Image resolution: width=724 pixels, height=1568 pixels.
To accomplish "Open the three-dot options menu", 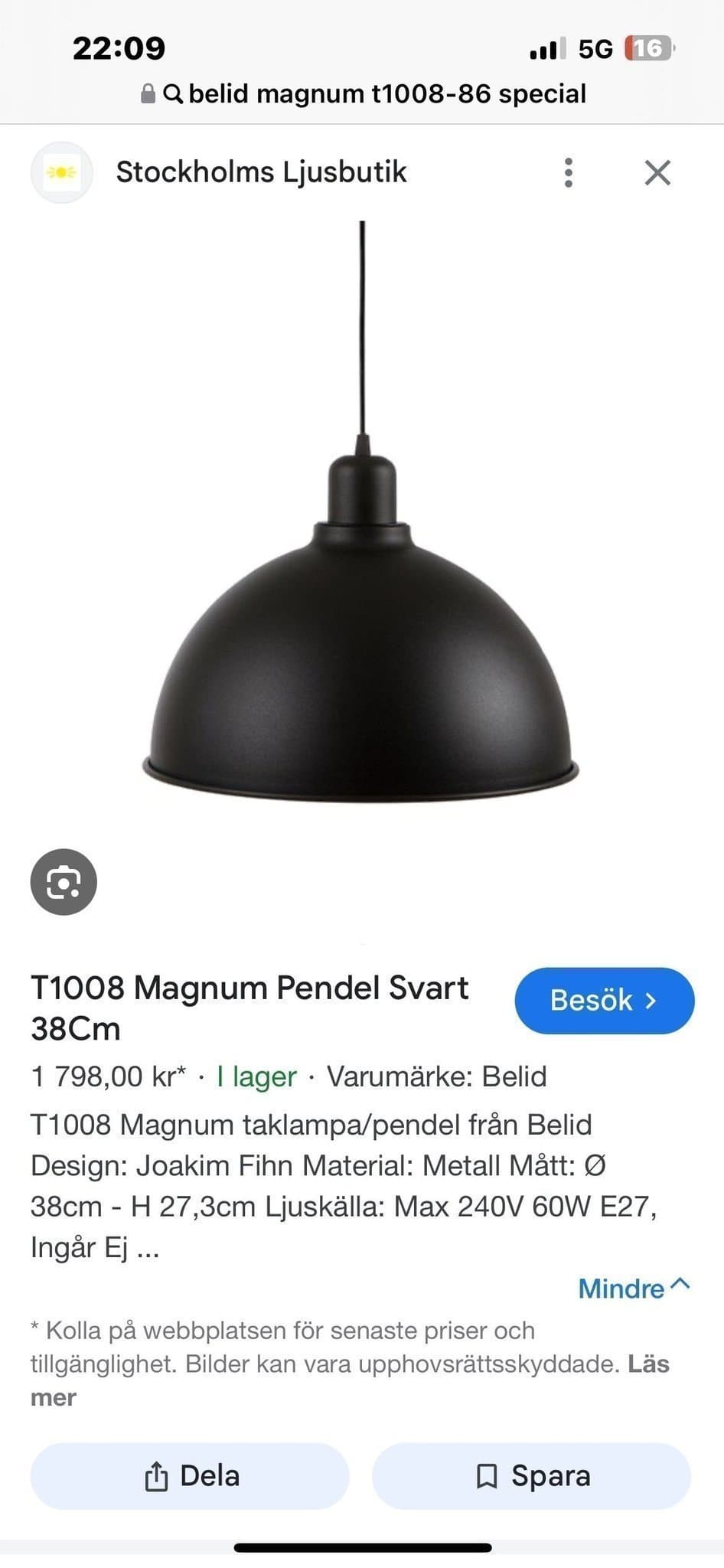I will click(567, 173).
